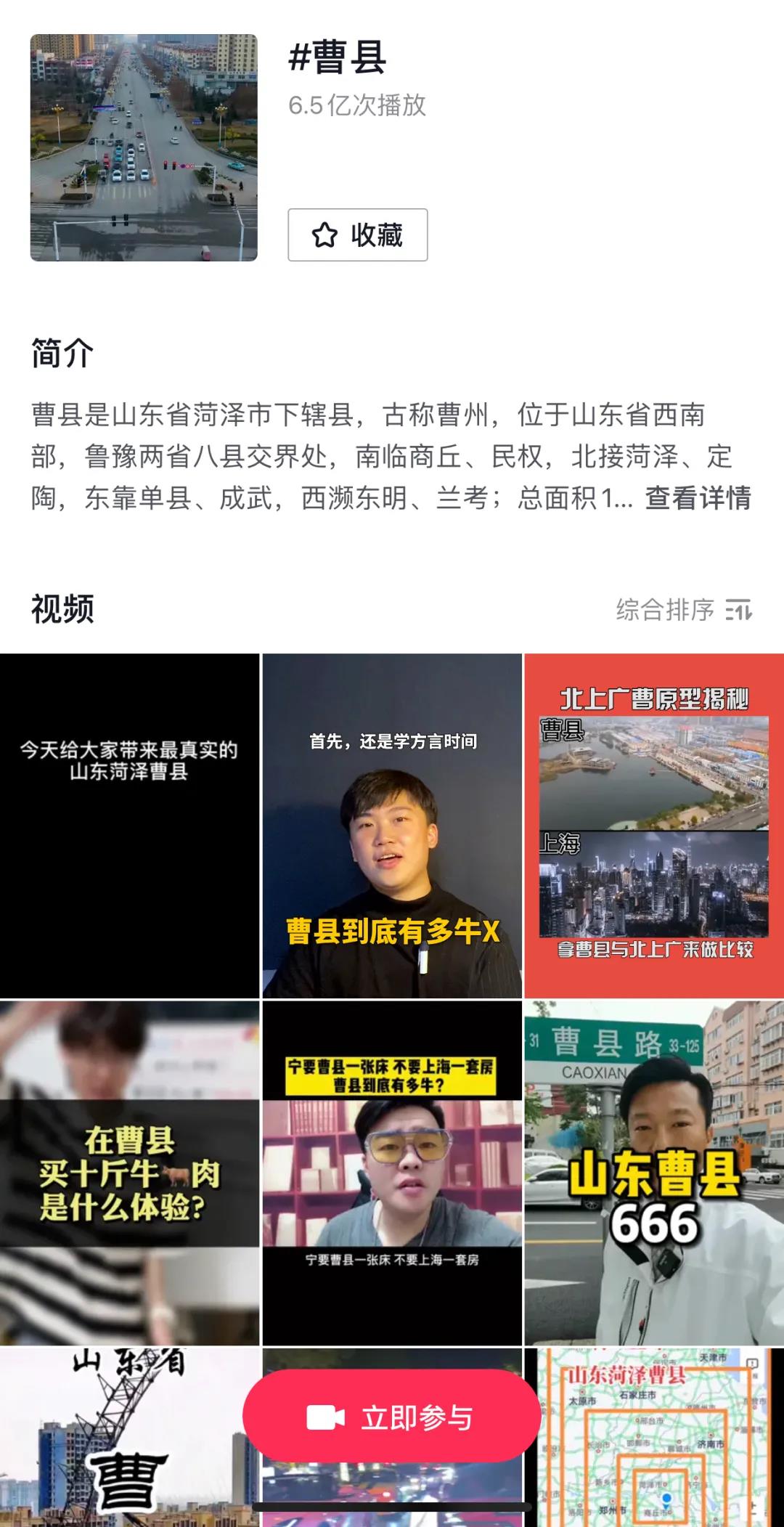This screenshot has height=1527, width=784.
Task: Open the video 今天给大家带来最真实的山东菏泽曹县
Action: coord(129,826)
